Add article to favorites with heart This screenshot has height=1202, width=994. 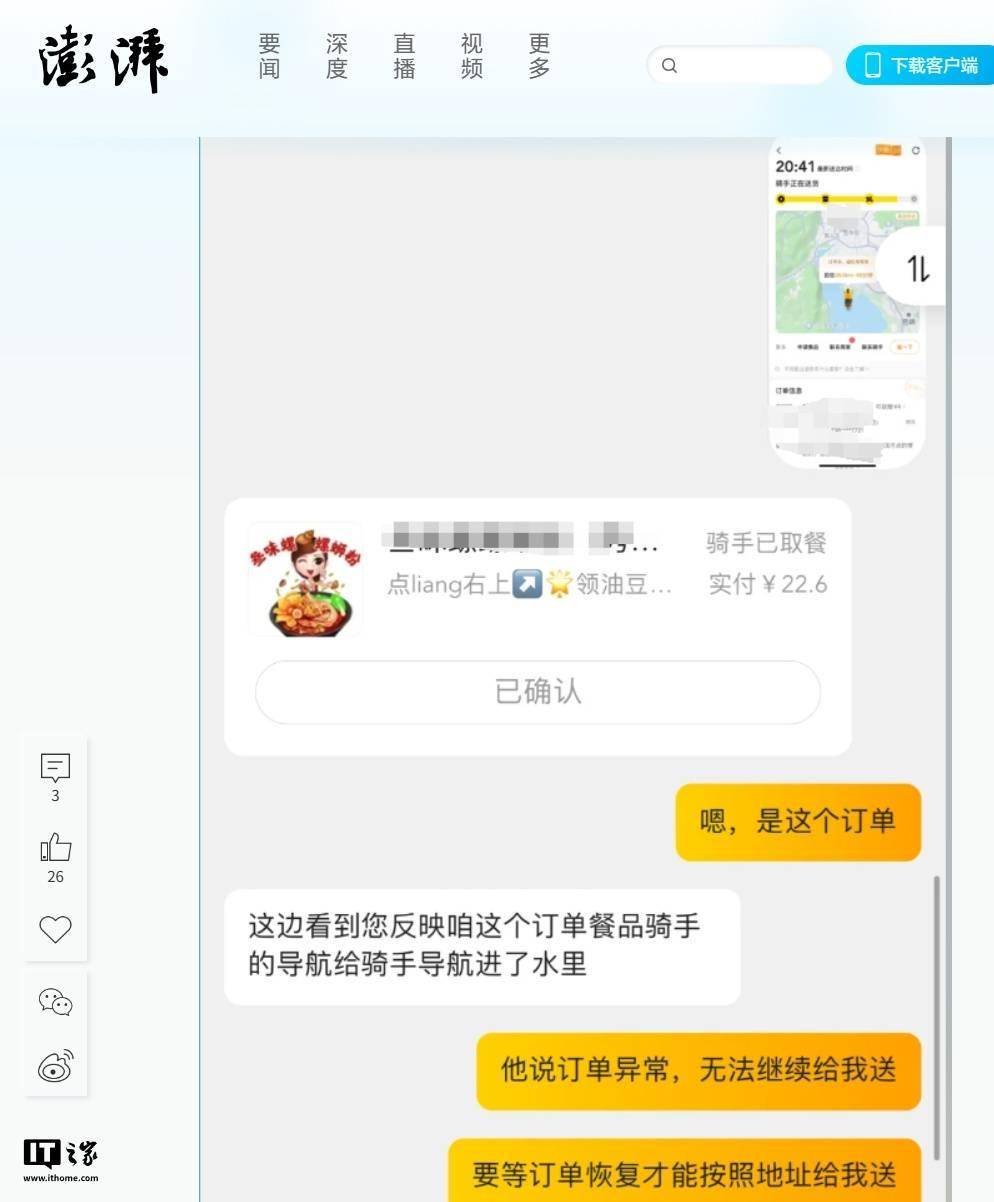tap(55, 929)
